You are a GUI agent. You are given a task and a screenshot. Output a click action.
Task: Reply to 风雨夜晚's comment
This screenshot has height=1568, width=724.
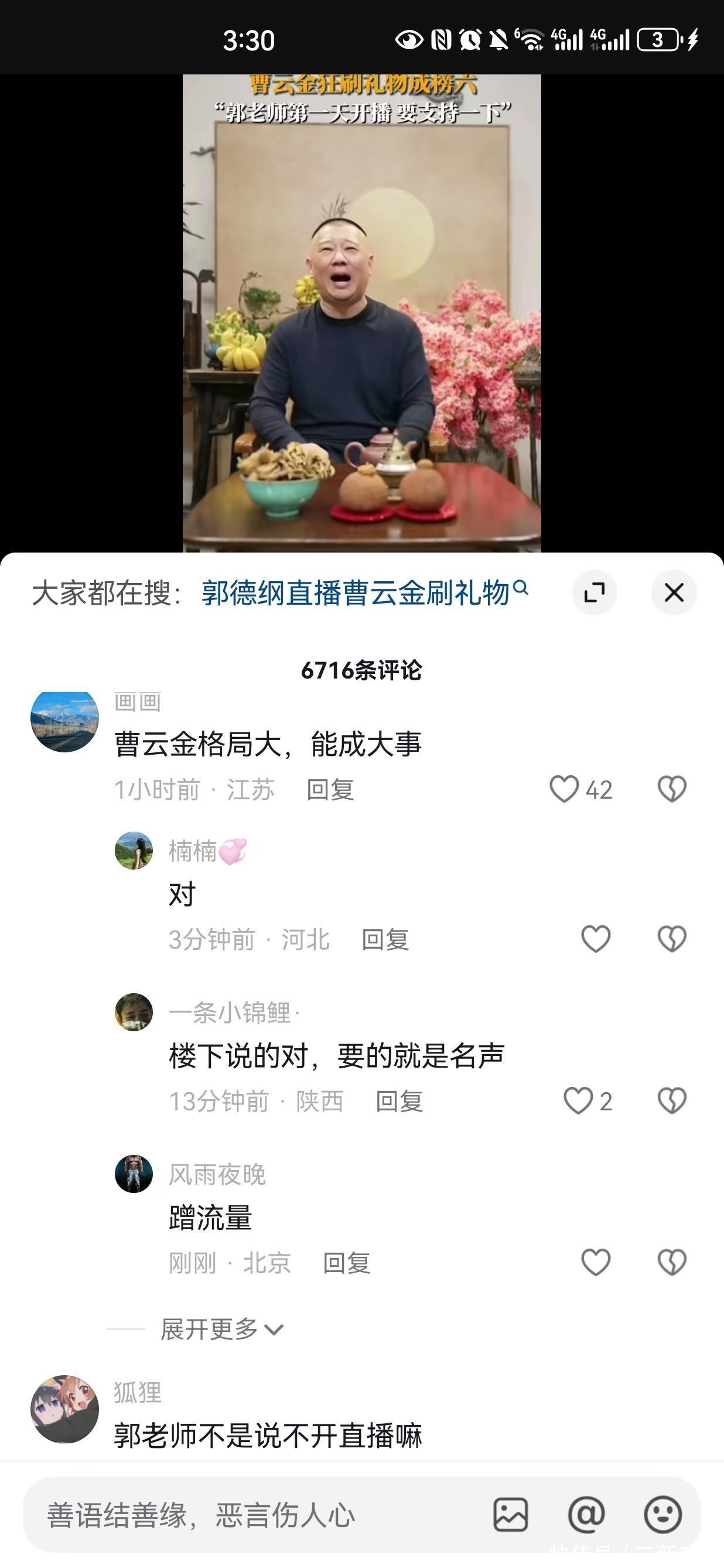[x=346, y=1264]
